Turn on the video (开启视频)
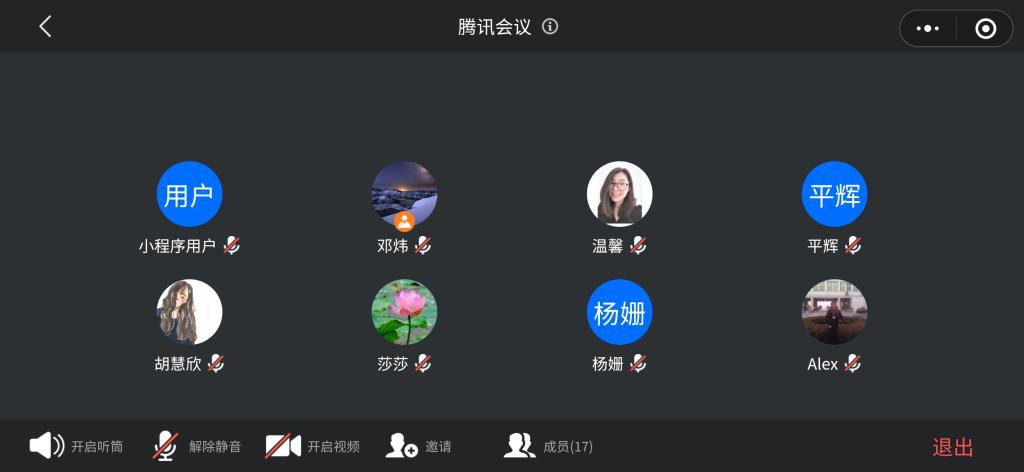Viewport: 1024px width, 472px height. pyautogui.click(x=312, y=446)
